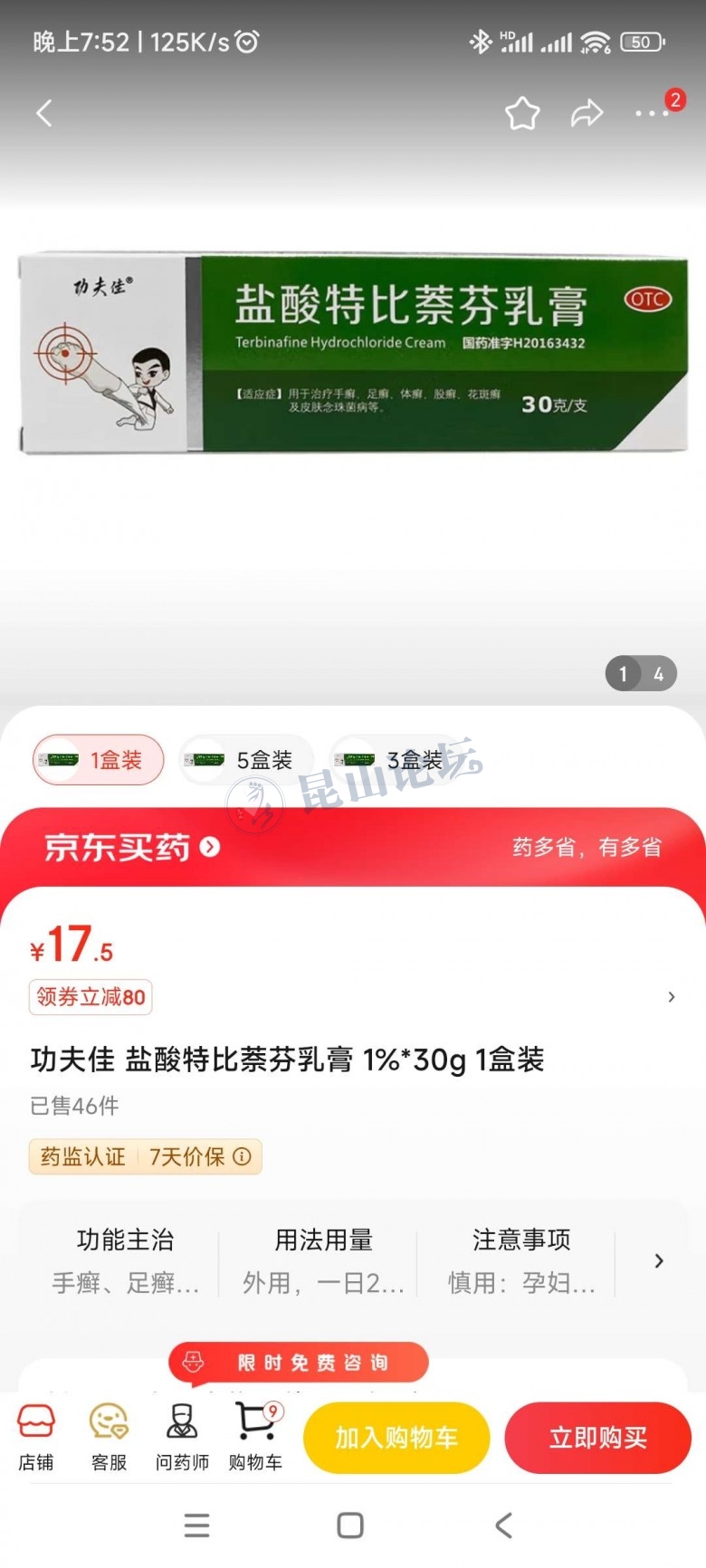Open the three-dot overflow menu
The height and width of the screenshot is (1568, 706).
(652, 114)
